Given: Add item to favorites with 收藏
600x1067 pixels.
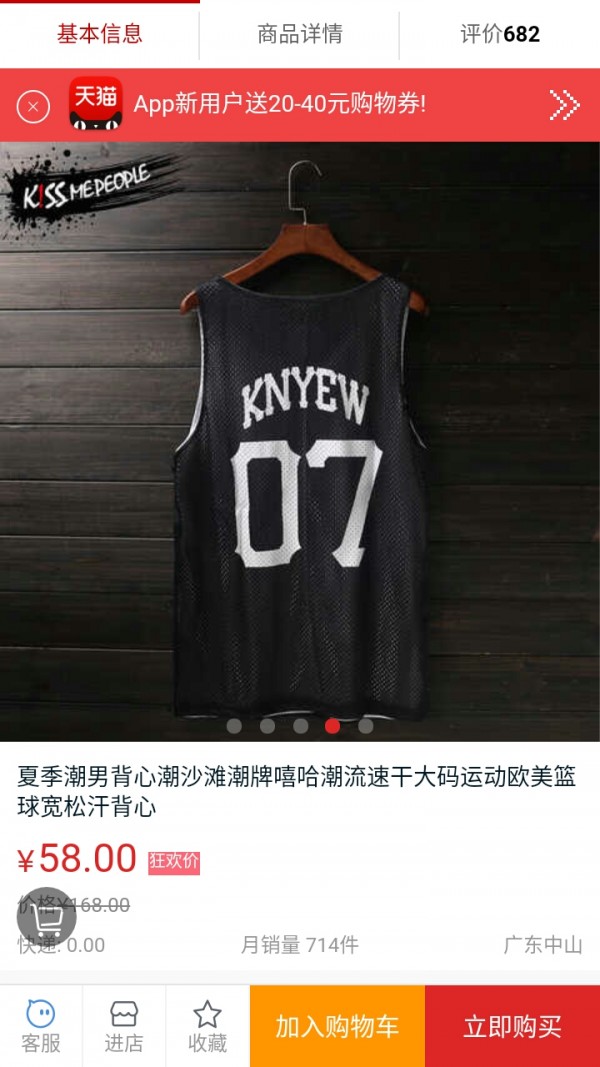Looking at the screenshot, I should tap(207, 1026).
